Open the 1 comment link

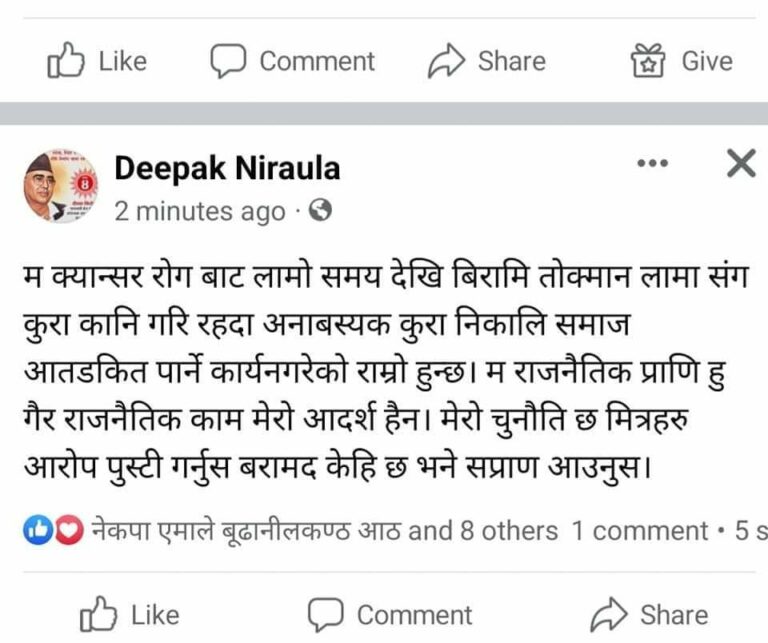(640, 530)
